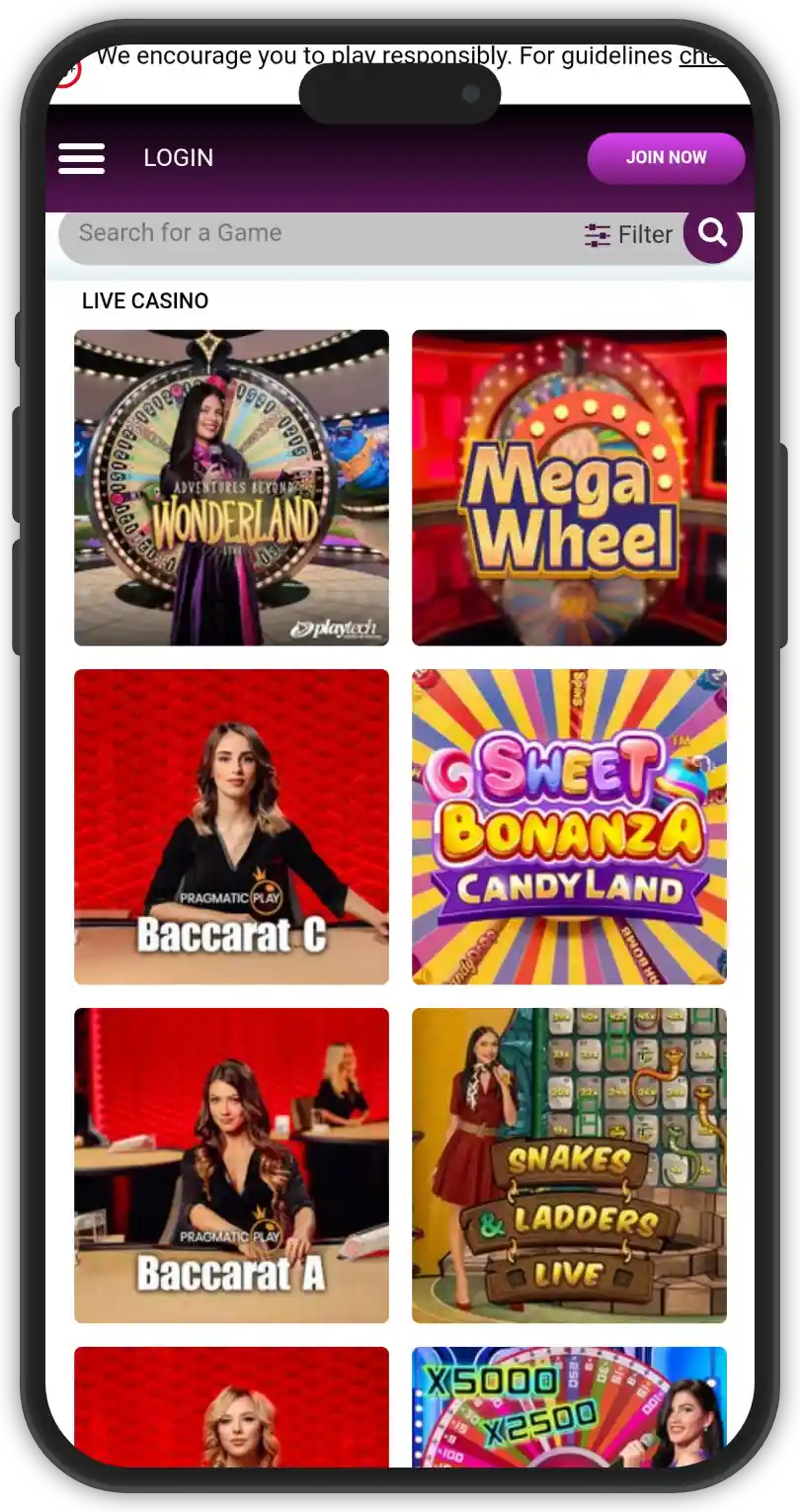Open the Filter options
Image resolution: width=800 pixels, height=1512 pixels.
(x=628, y=235)
